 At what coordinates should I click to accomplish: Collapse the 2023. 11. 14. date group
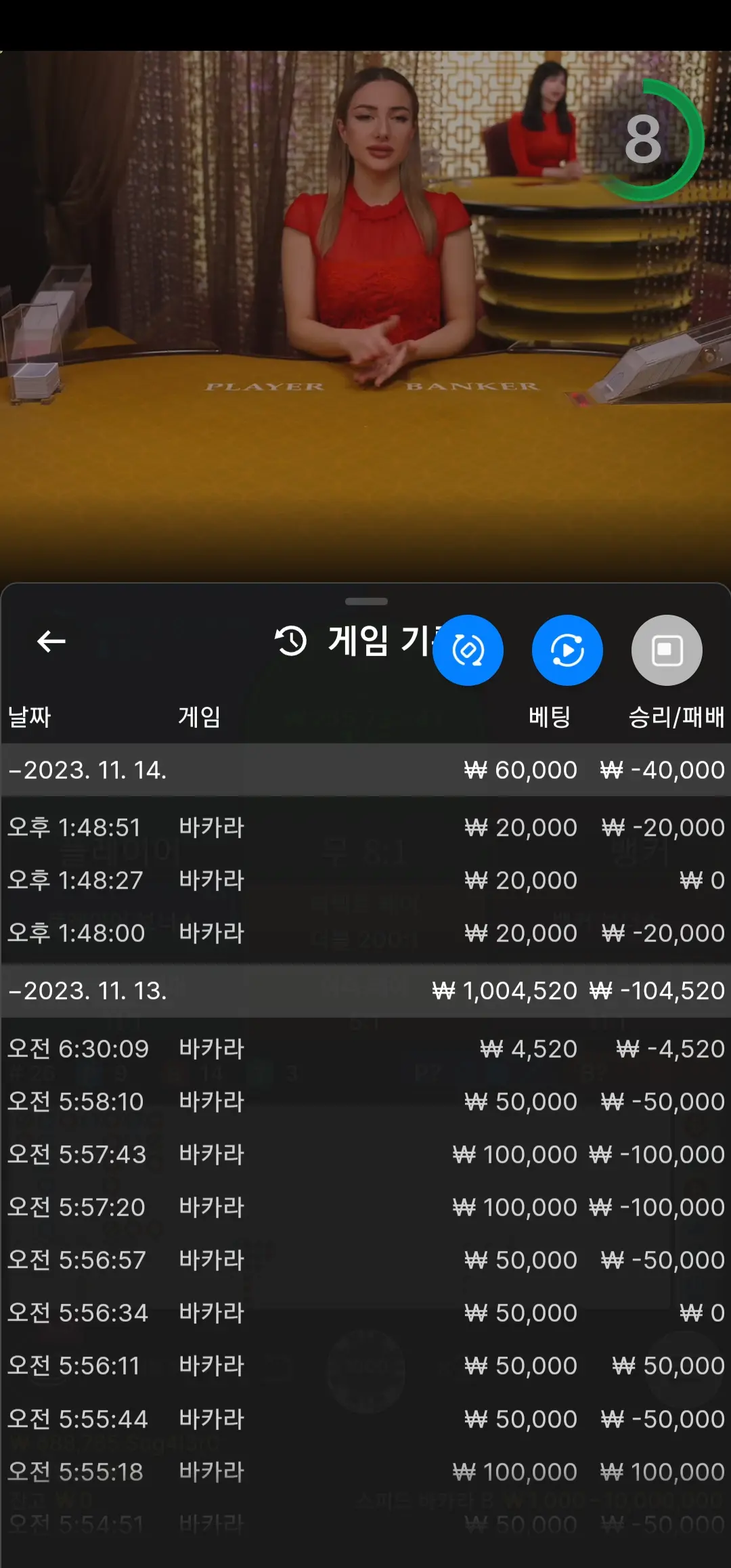click(x=365, y=770)
